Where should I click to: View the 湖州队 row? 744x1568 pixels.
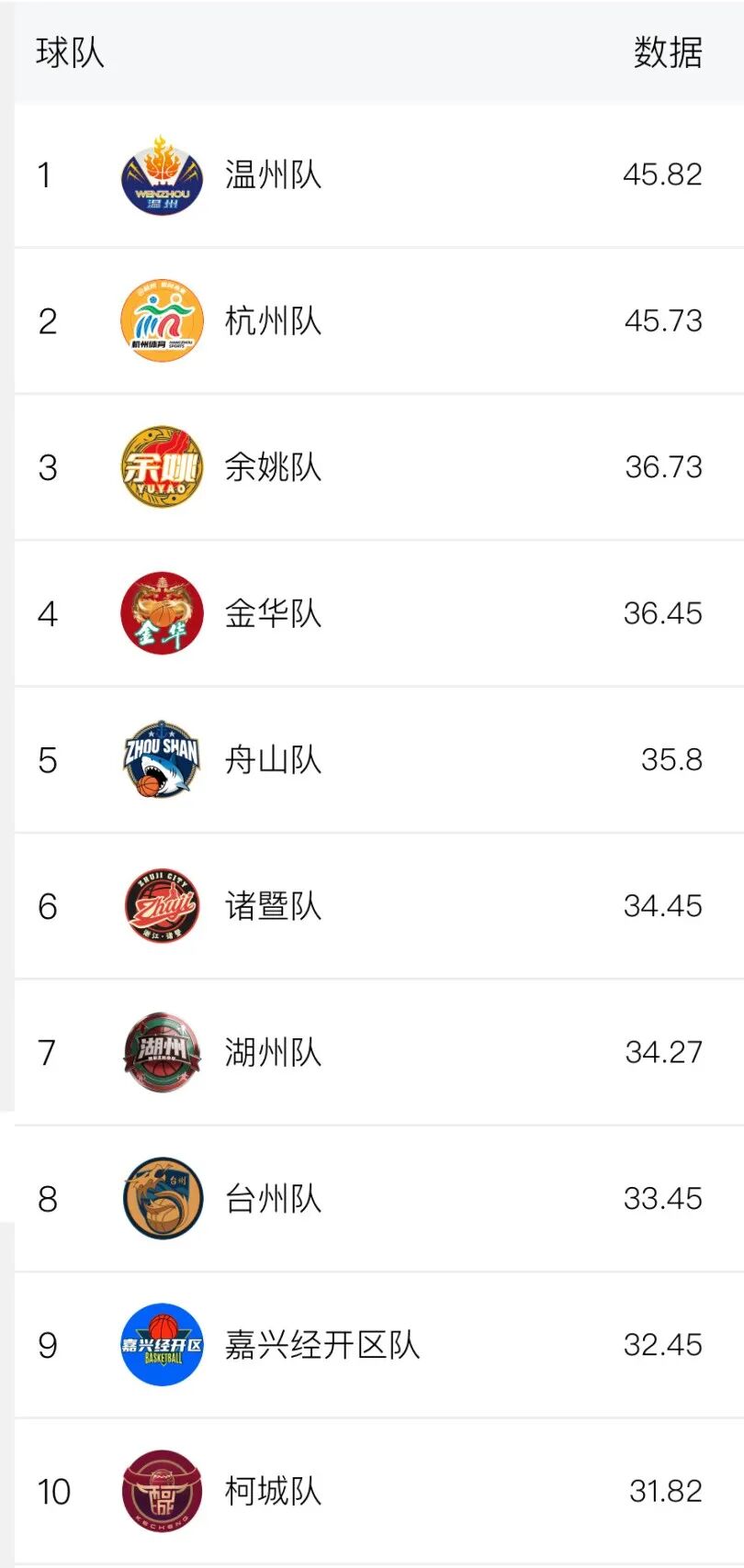point(273,1052)
